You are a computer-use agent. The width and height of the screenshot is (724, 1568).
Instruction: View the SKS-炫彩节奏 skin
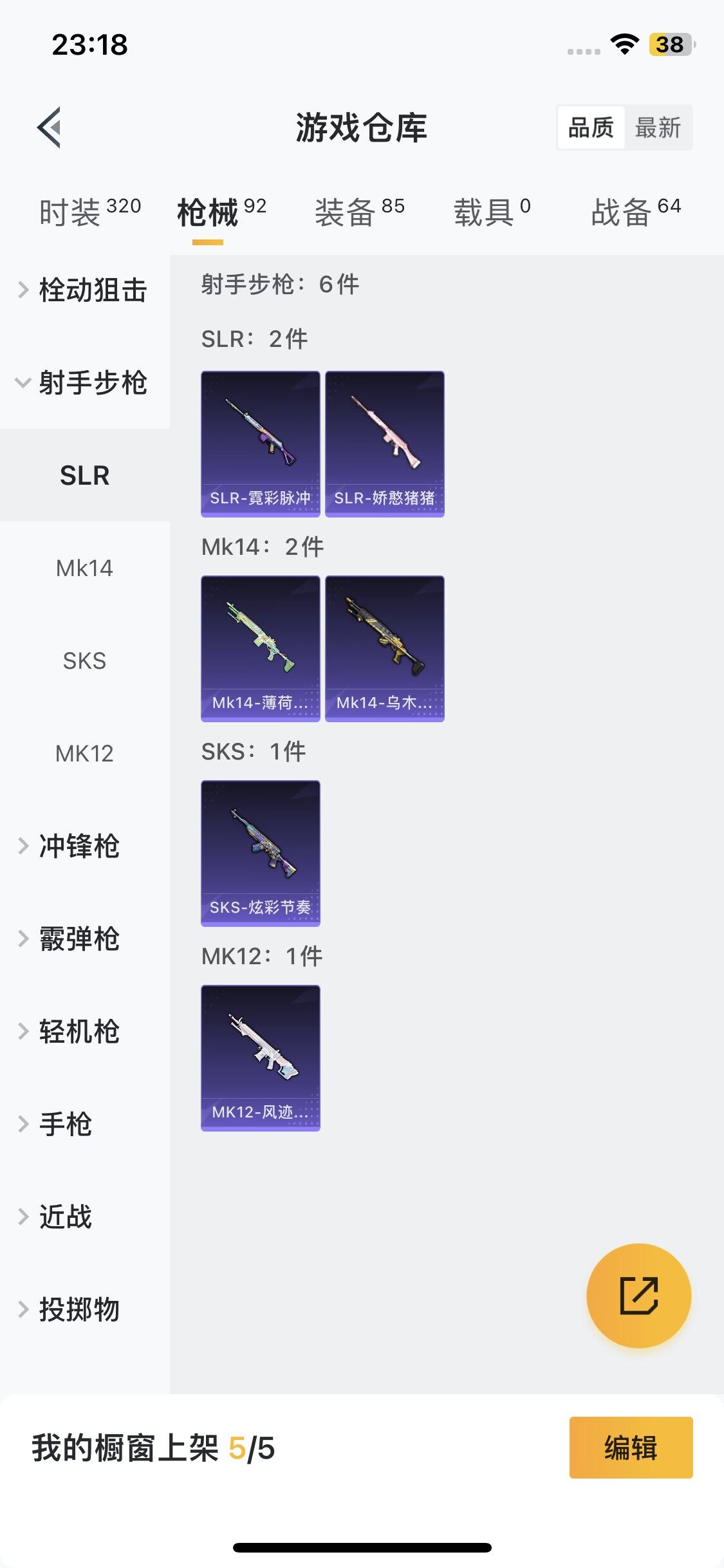[x=261, y=853]
